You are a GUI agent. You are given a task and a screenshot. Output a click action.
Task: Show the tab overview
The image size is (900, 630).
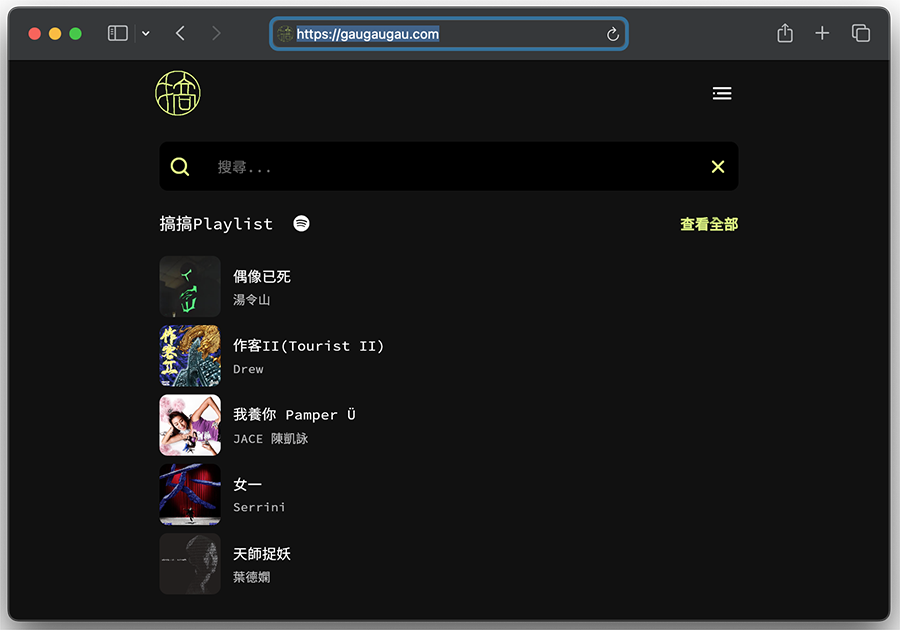(x=860, y=33)
